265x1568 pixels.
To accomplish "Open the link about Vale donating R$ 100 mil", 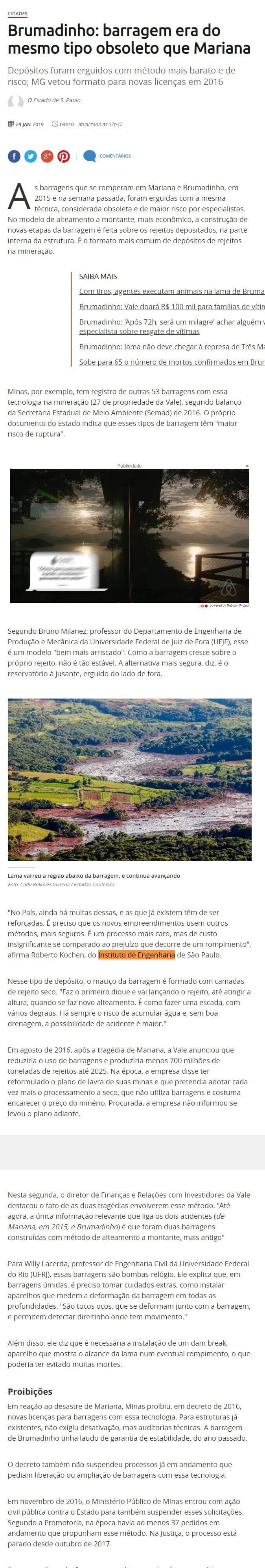I will tap(171, 307).
